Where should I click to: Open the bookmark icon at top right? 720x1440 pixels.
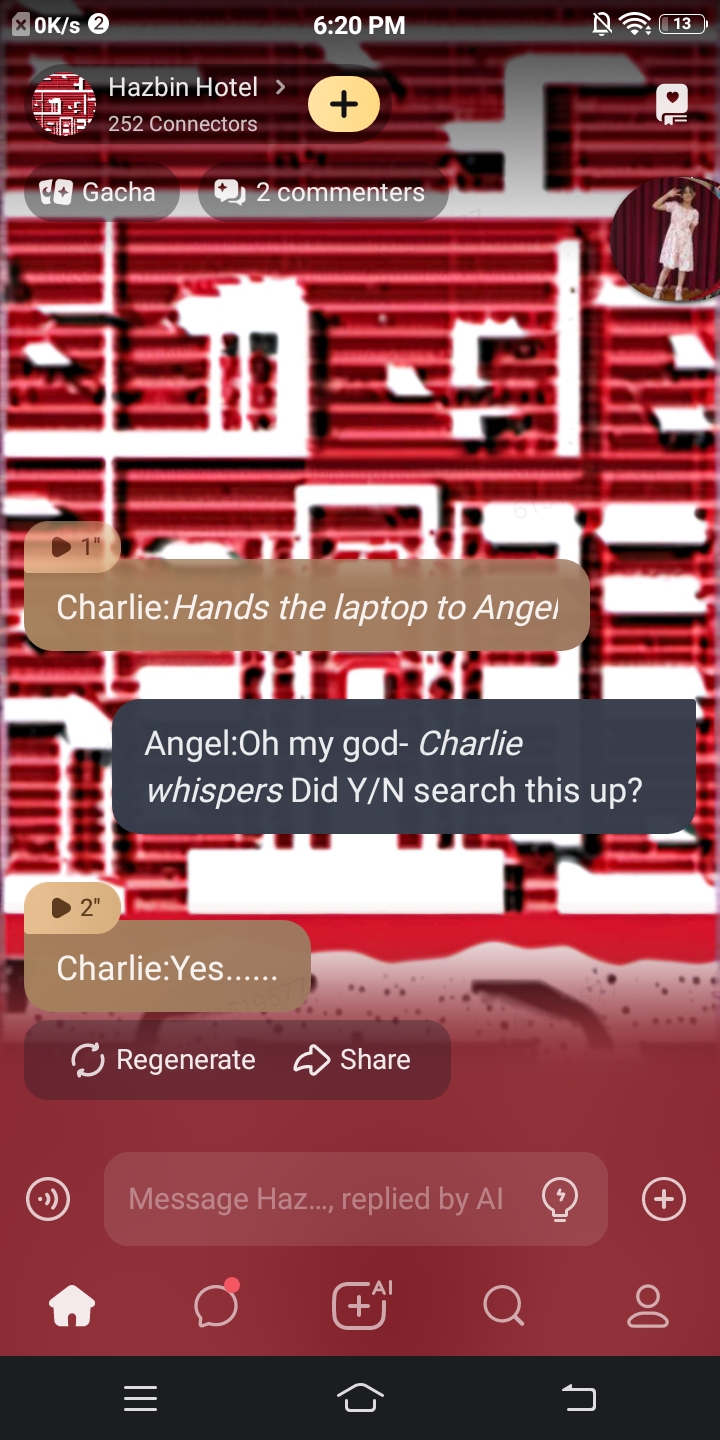click(671, 104)
